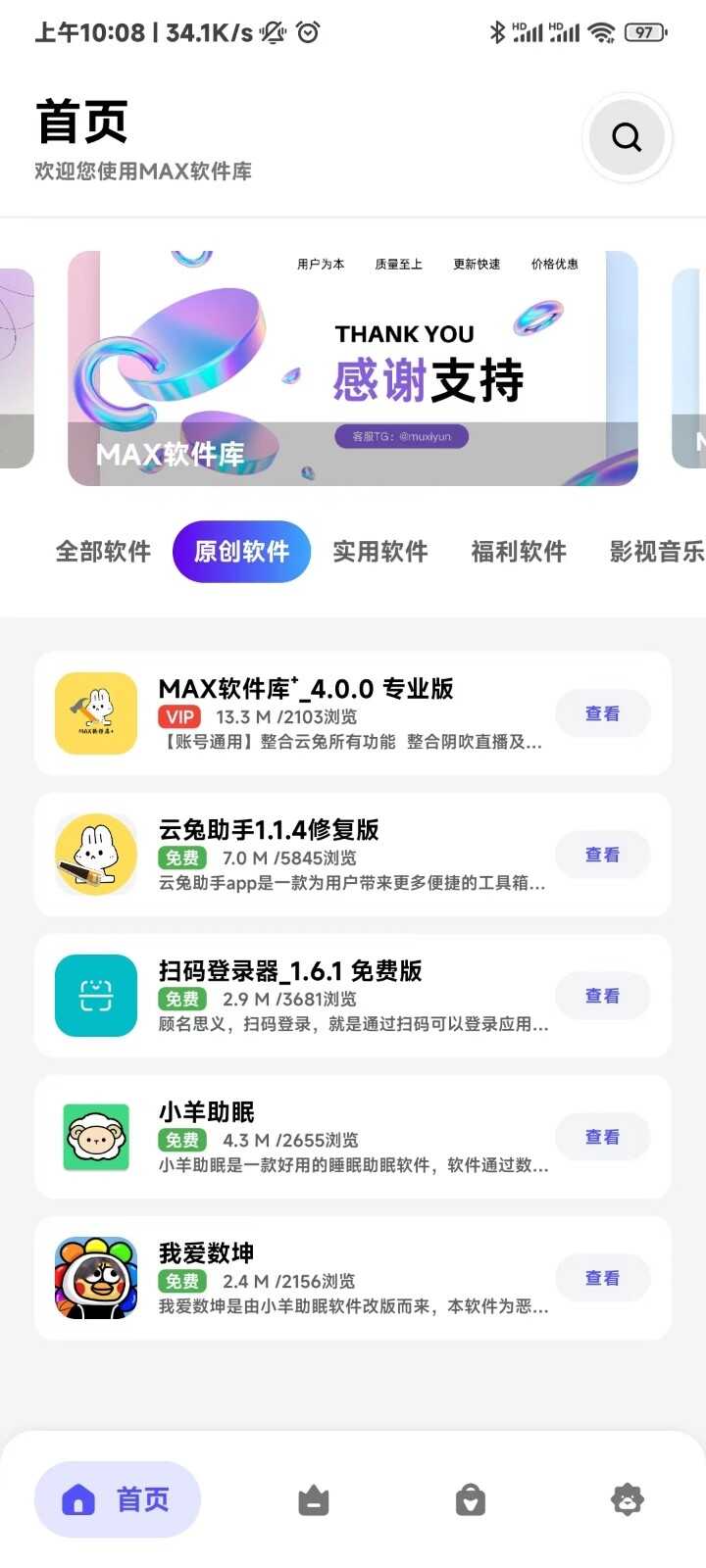Open 查看 for MAX软件库 4.0.0 专业版
The height and width of the screenshot is (1568, 706).
(602, 713)
